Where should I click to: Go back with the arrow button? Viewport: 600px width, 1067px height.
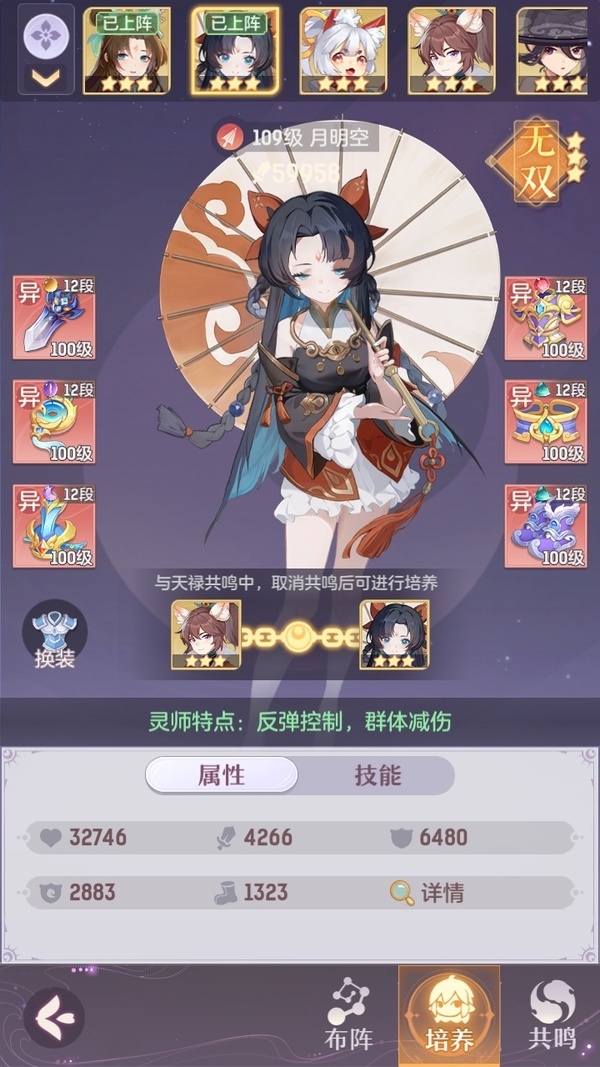(x=54, y=1017)
